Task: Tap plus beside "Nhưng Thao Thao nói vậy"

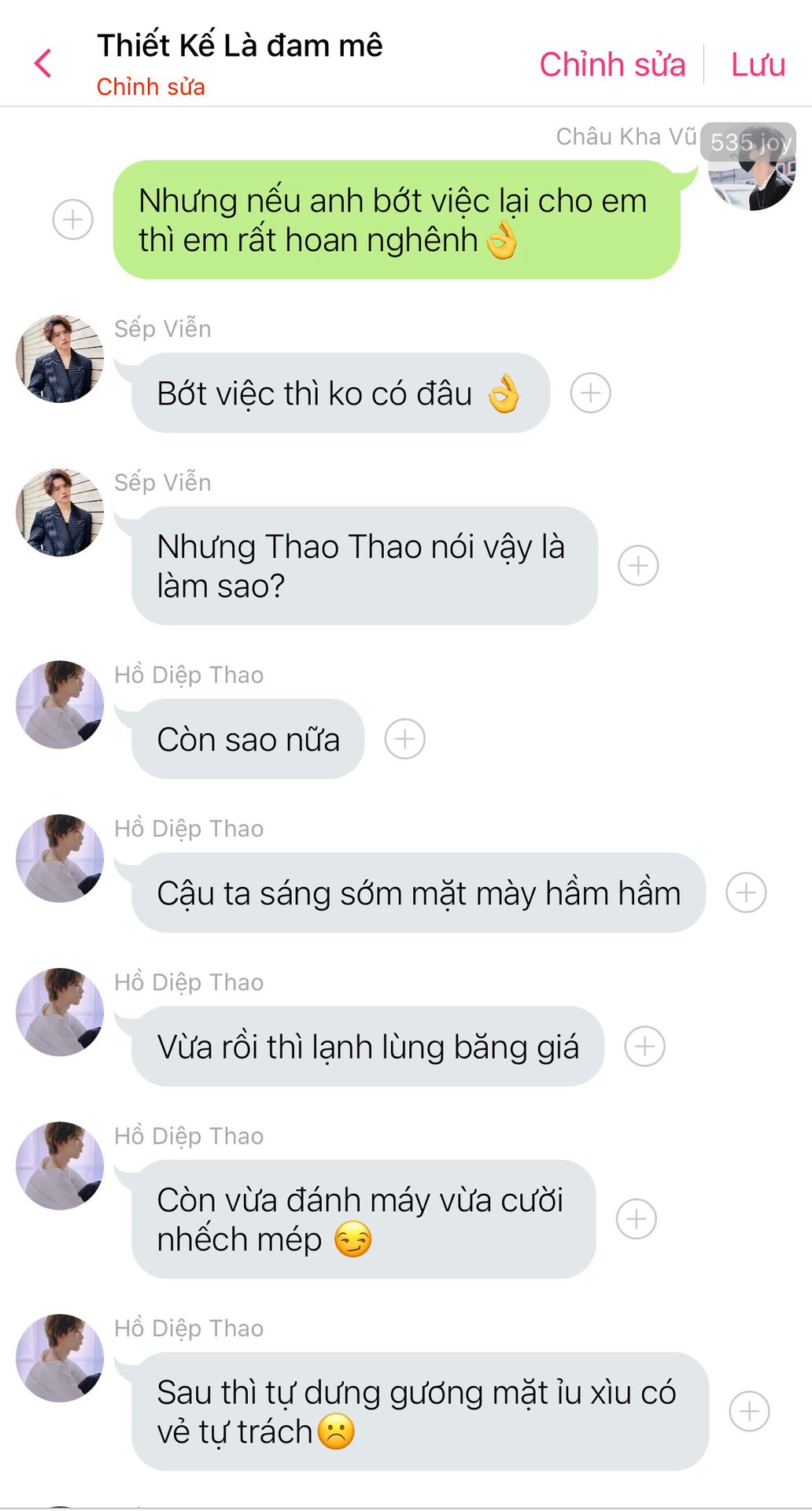Action: click(638, 566)
